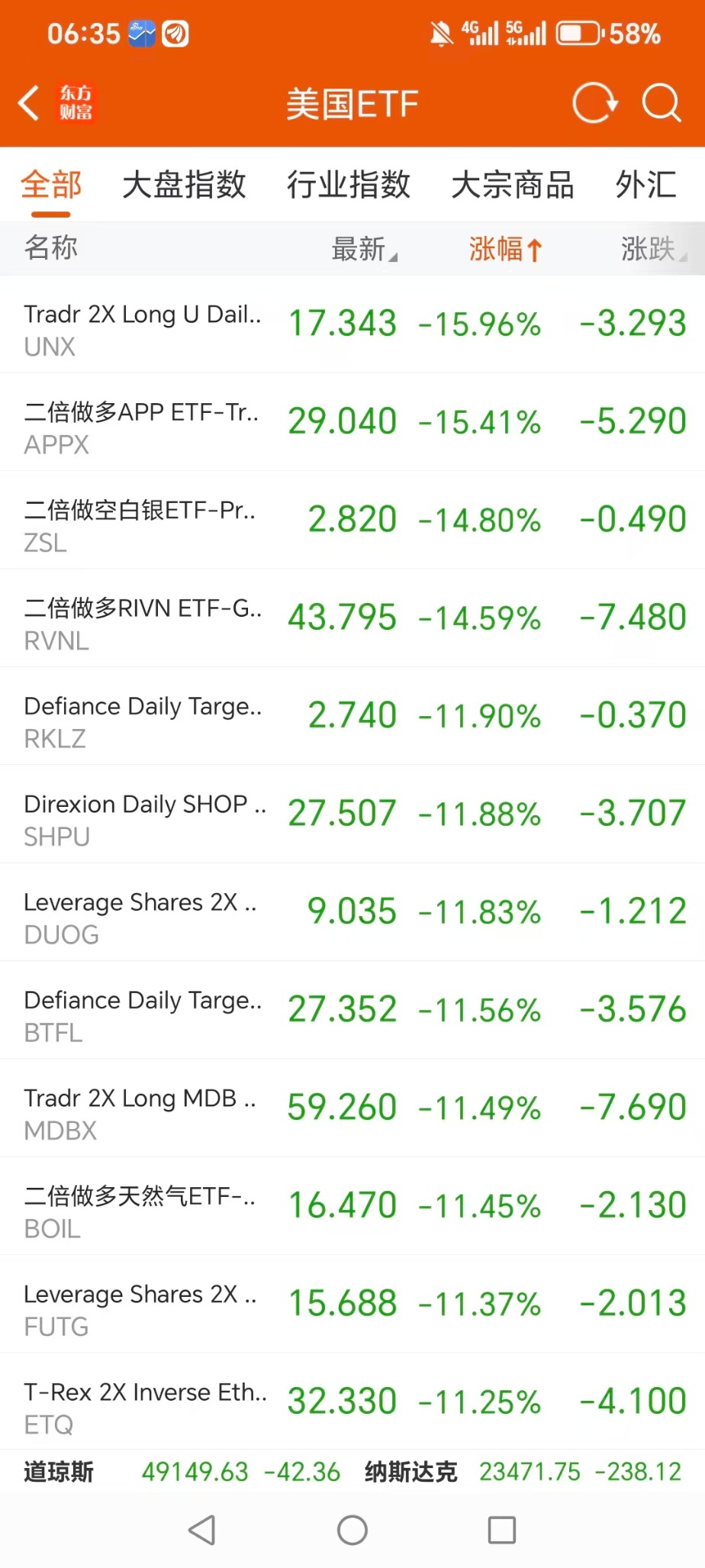
Task: Toggle the 涨幅 sort order
Action: point(505,249)
